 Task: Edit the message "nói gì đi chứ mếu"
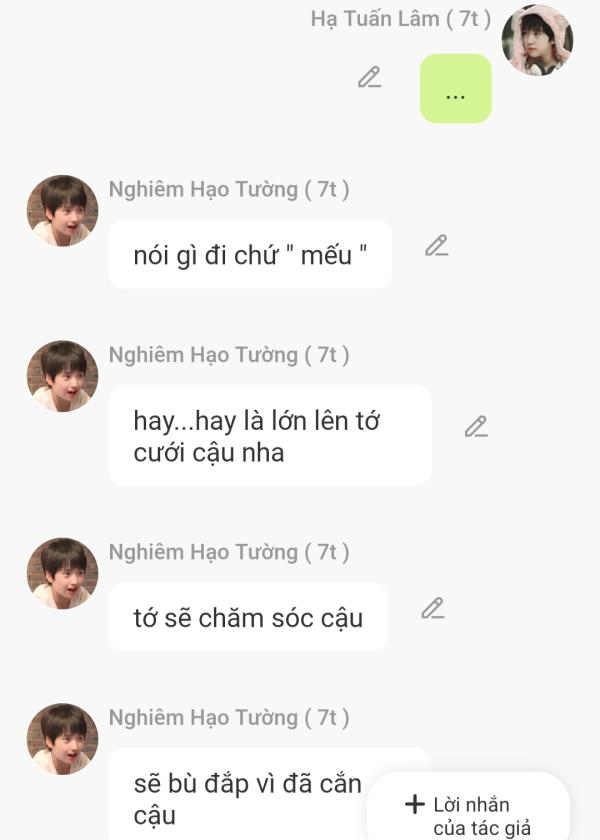[x=435, y=246]
